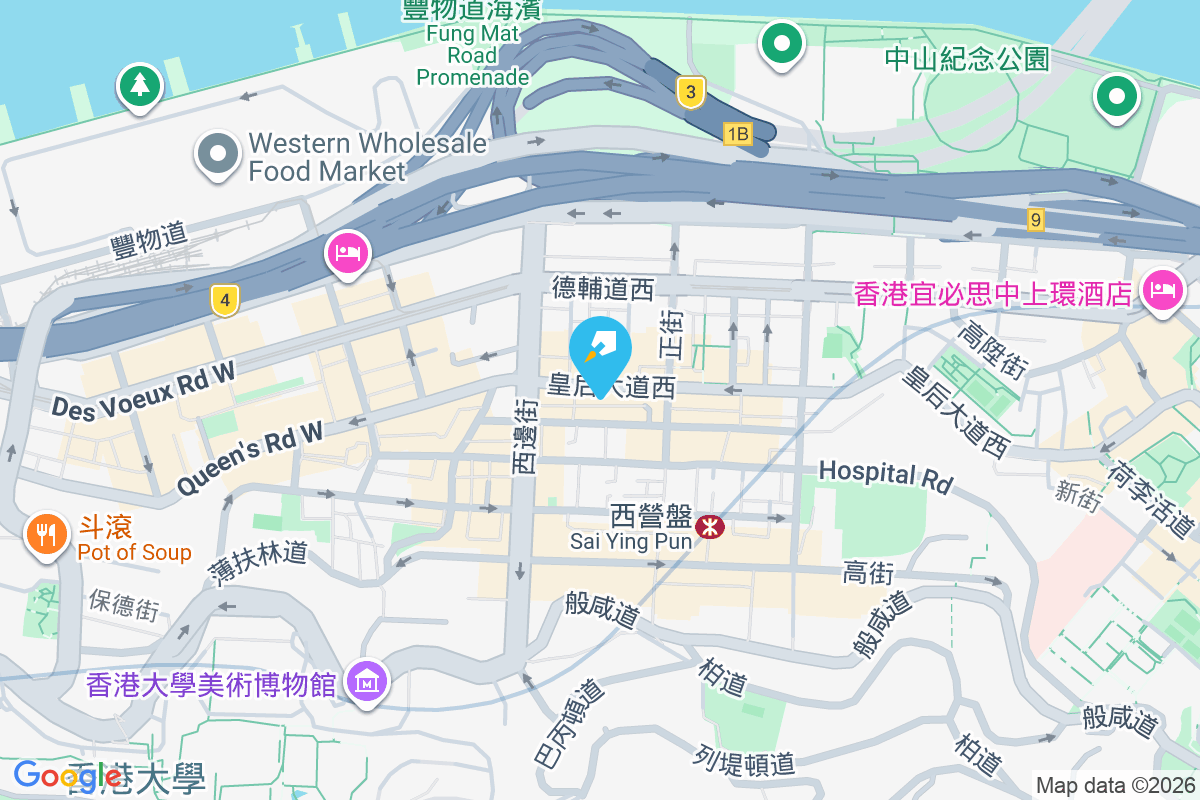Screen dimensions: 1200x800
Task: Tap the Sai Ying Pun MTR station icon
Action: coord(711,526)
